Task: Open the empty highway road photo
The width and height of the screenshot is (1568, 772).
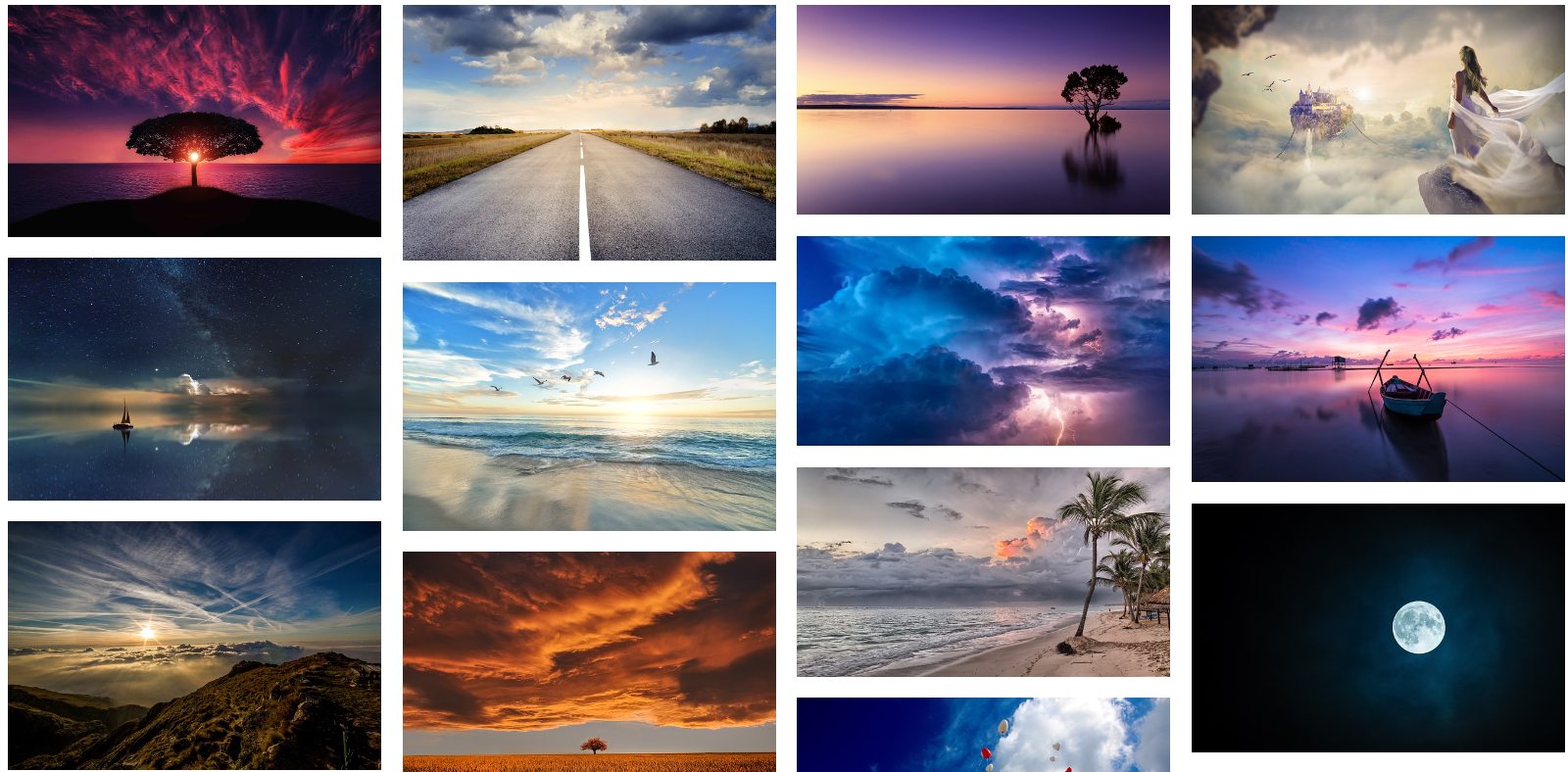Action: [589, 132]
